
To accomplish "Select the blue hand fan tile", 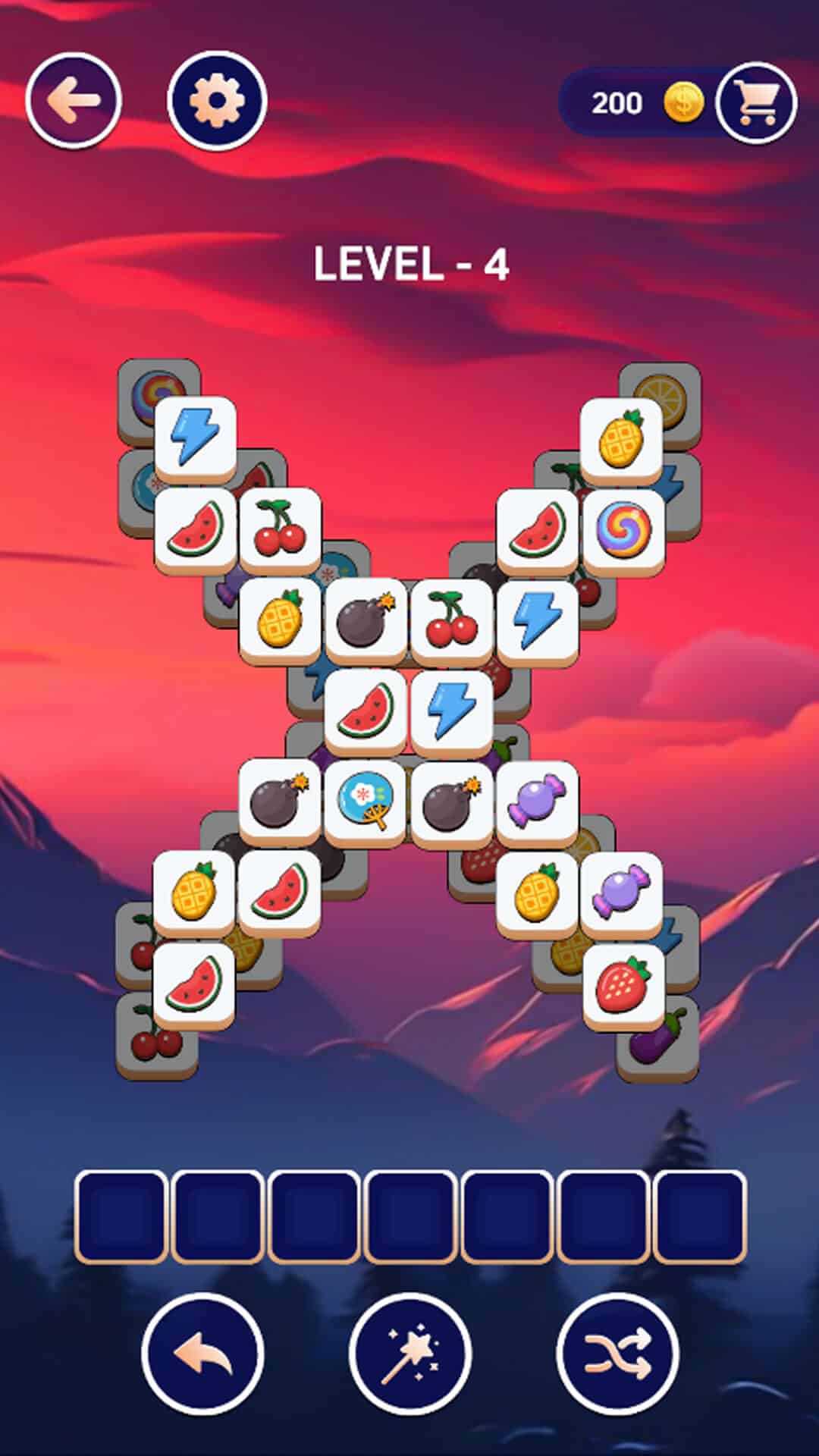I will [x=365, y=802].
